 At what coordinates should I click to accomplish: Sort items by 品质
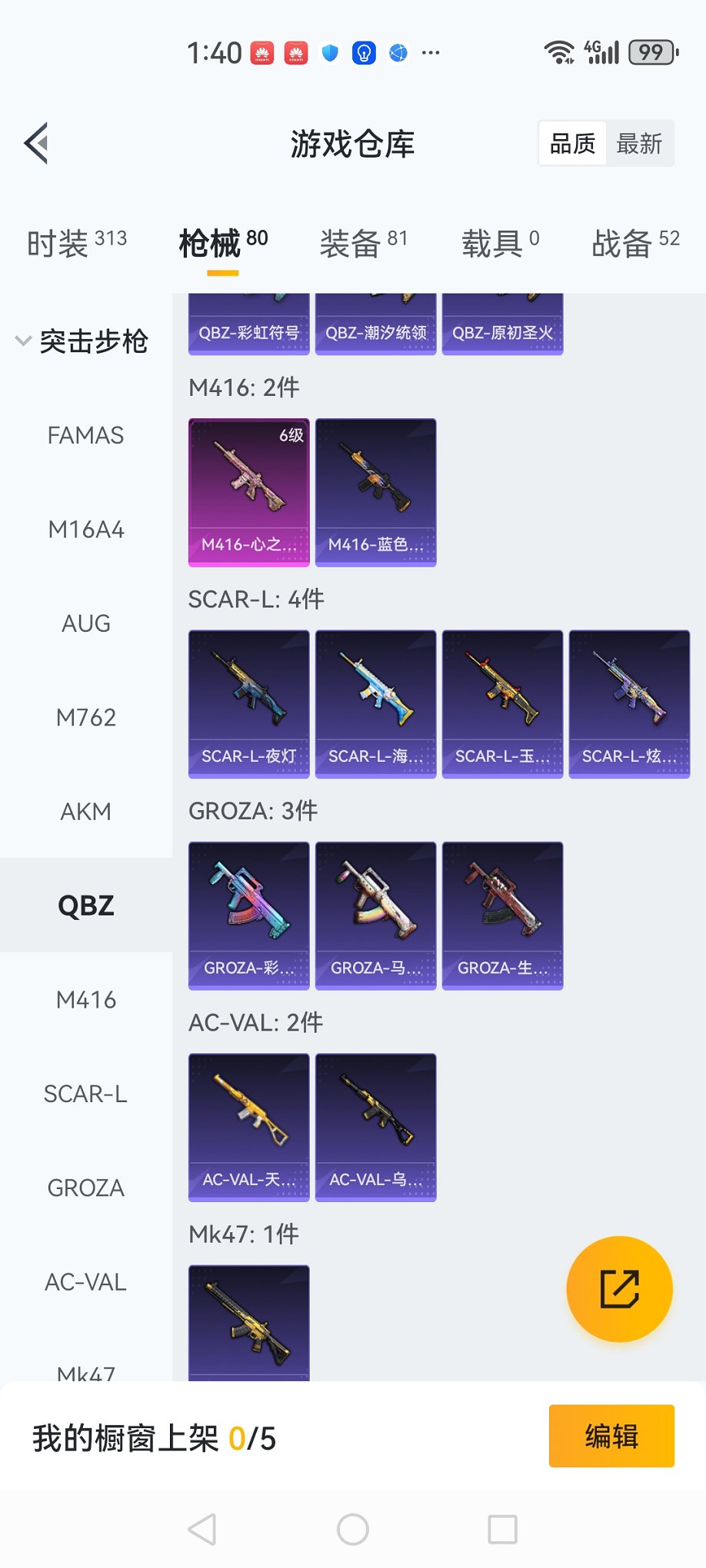click(x=573, y=144)
